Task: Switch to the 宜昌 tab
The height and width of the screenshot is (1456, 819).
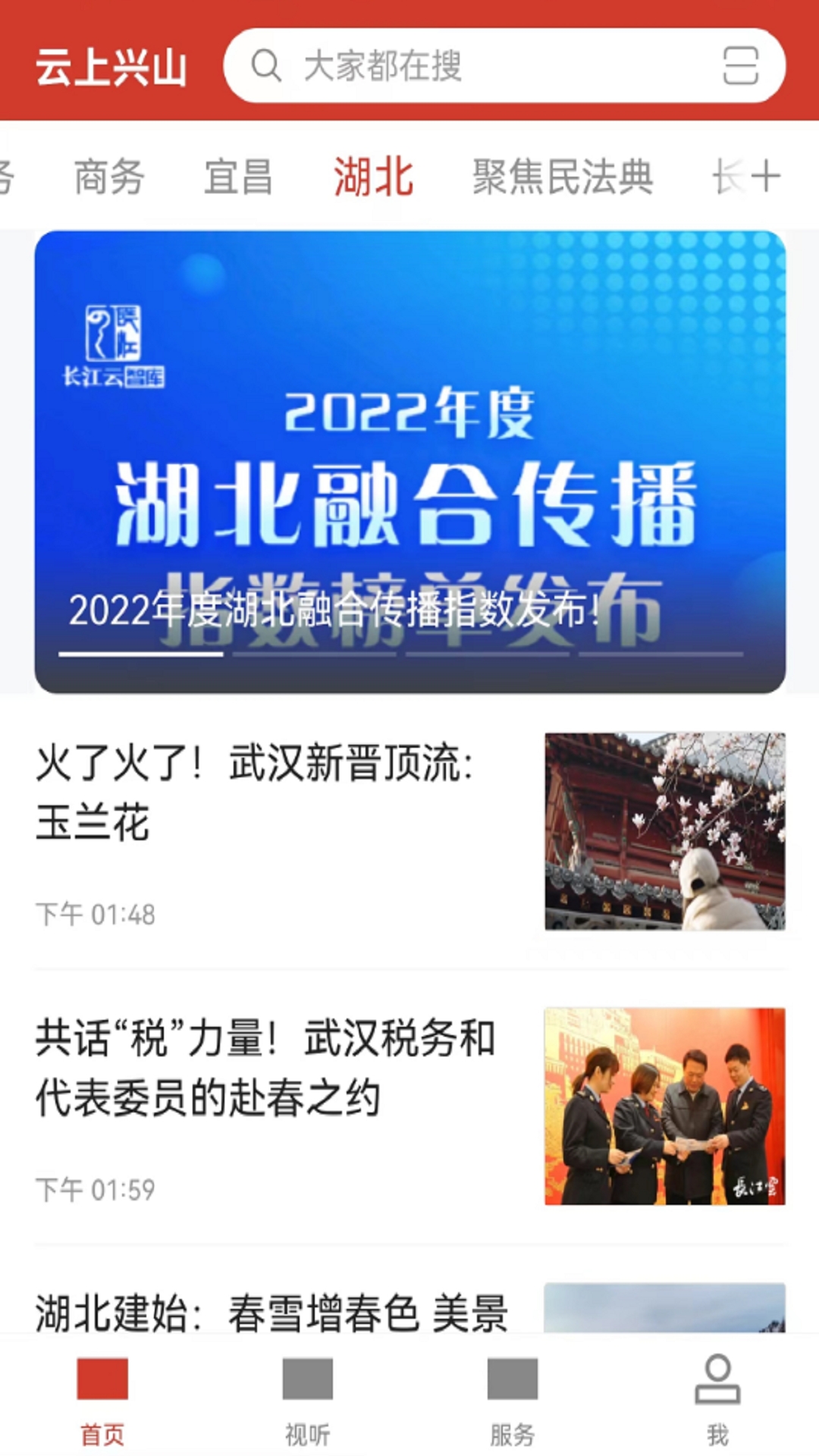Action: point(238,177)
